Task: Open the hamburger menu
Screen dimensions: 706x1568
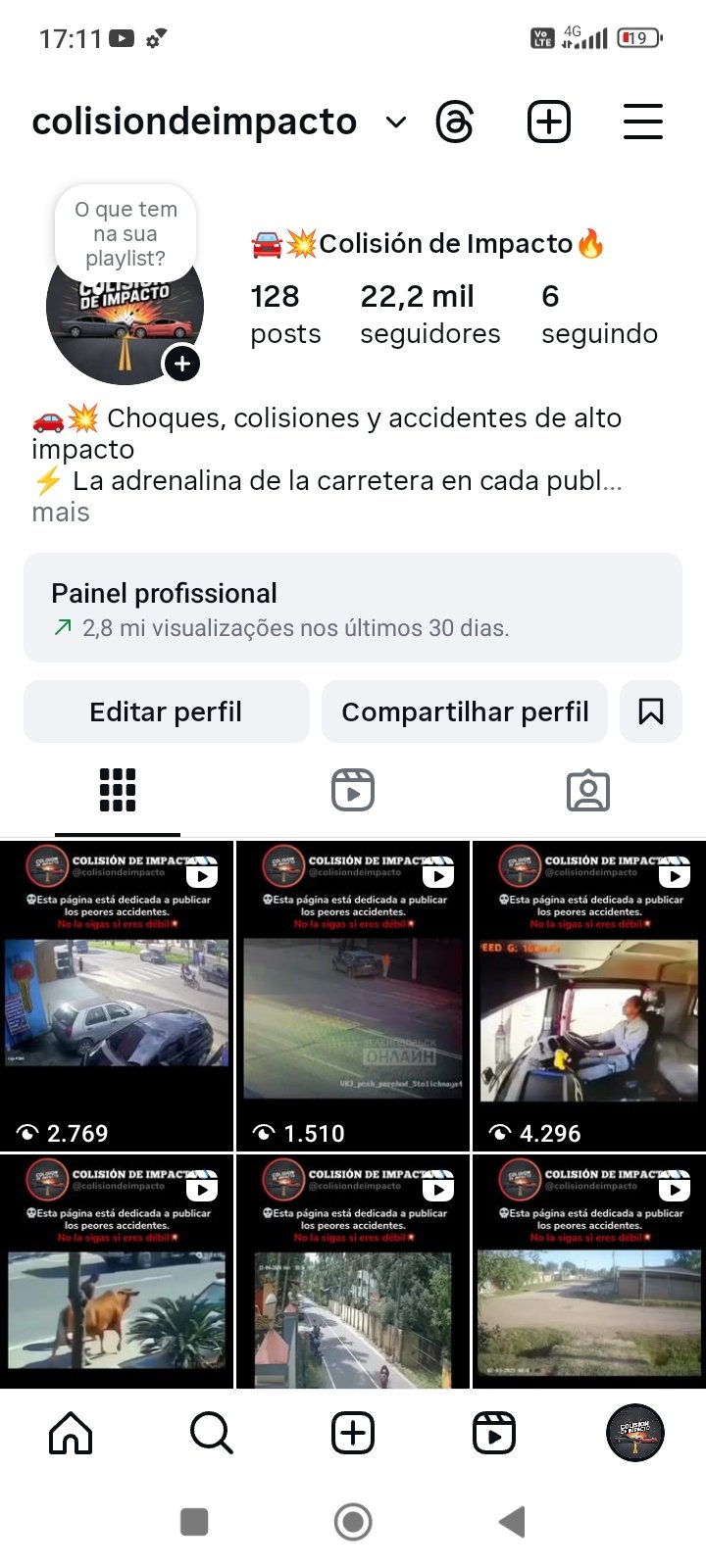Action: 643,122
